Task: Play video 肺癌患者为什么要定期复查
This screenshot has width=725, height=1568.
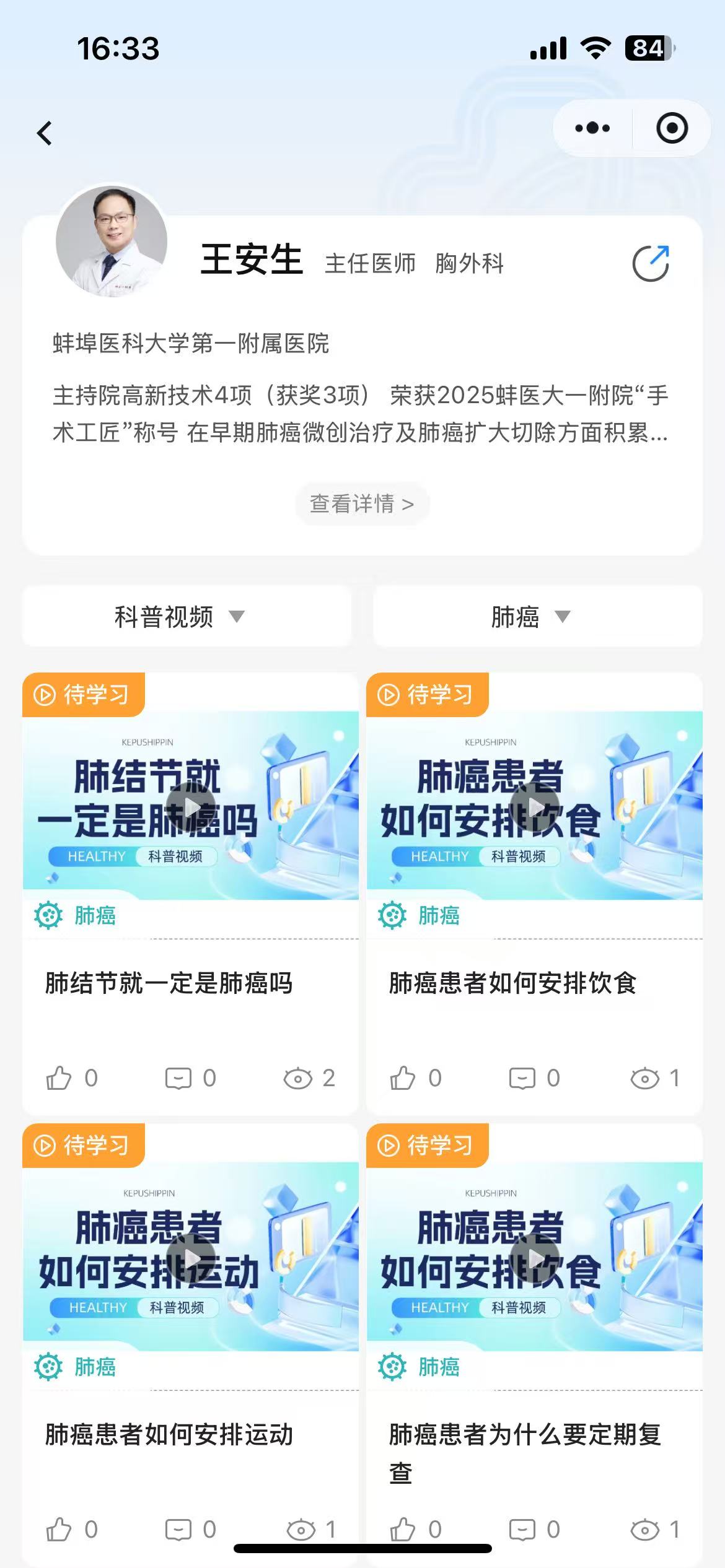Action: point(534,1258)
